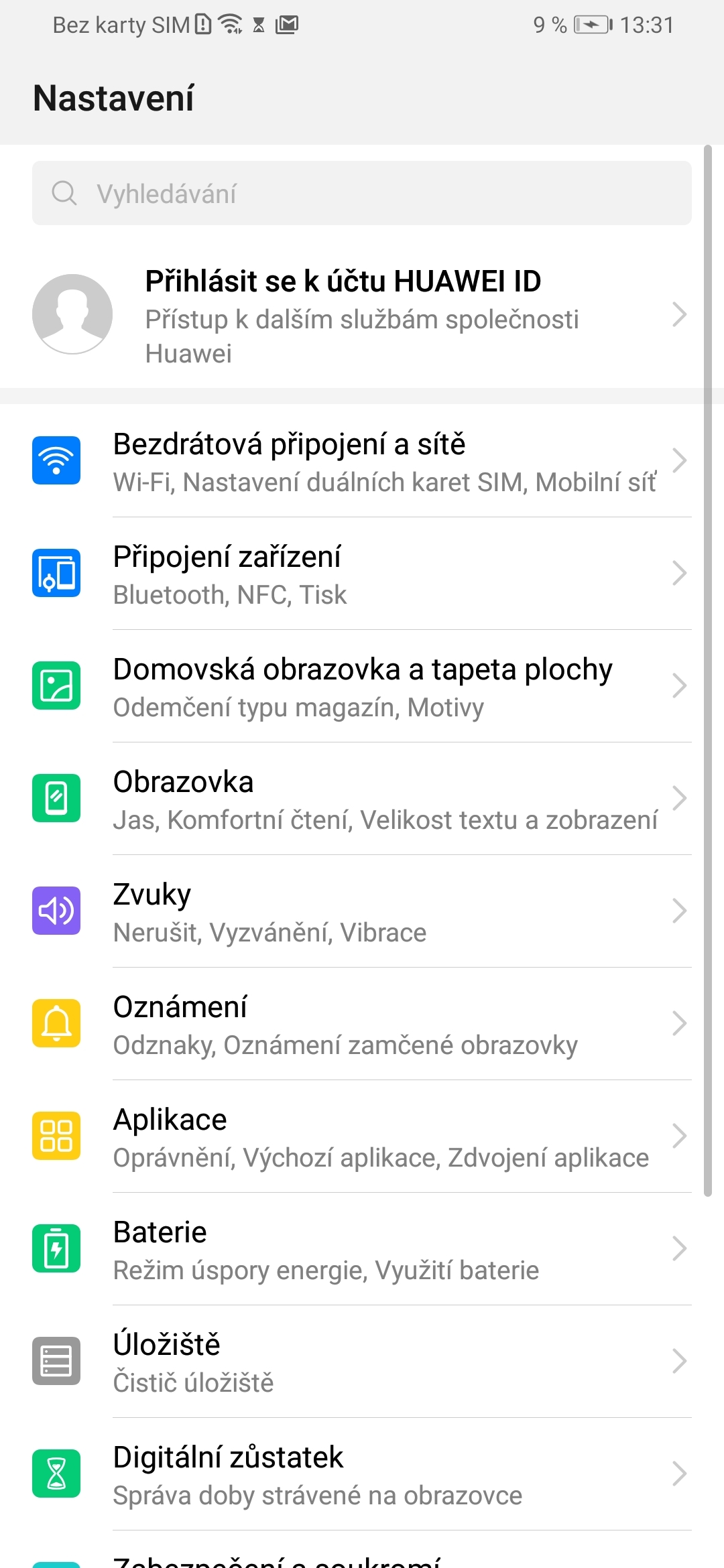Screen dimensions: 724x1568
Task: Select the Wi-Fi icon next to Bezdrátová připojení
Action: tap(56, 460)
